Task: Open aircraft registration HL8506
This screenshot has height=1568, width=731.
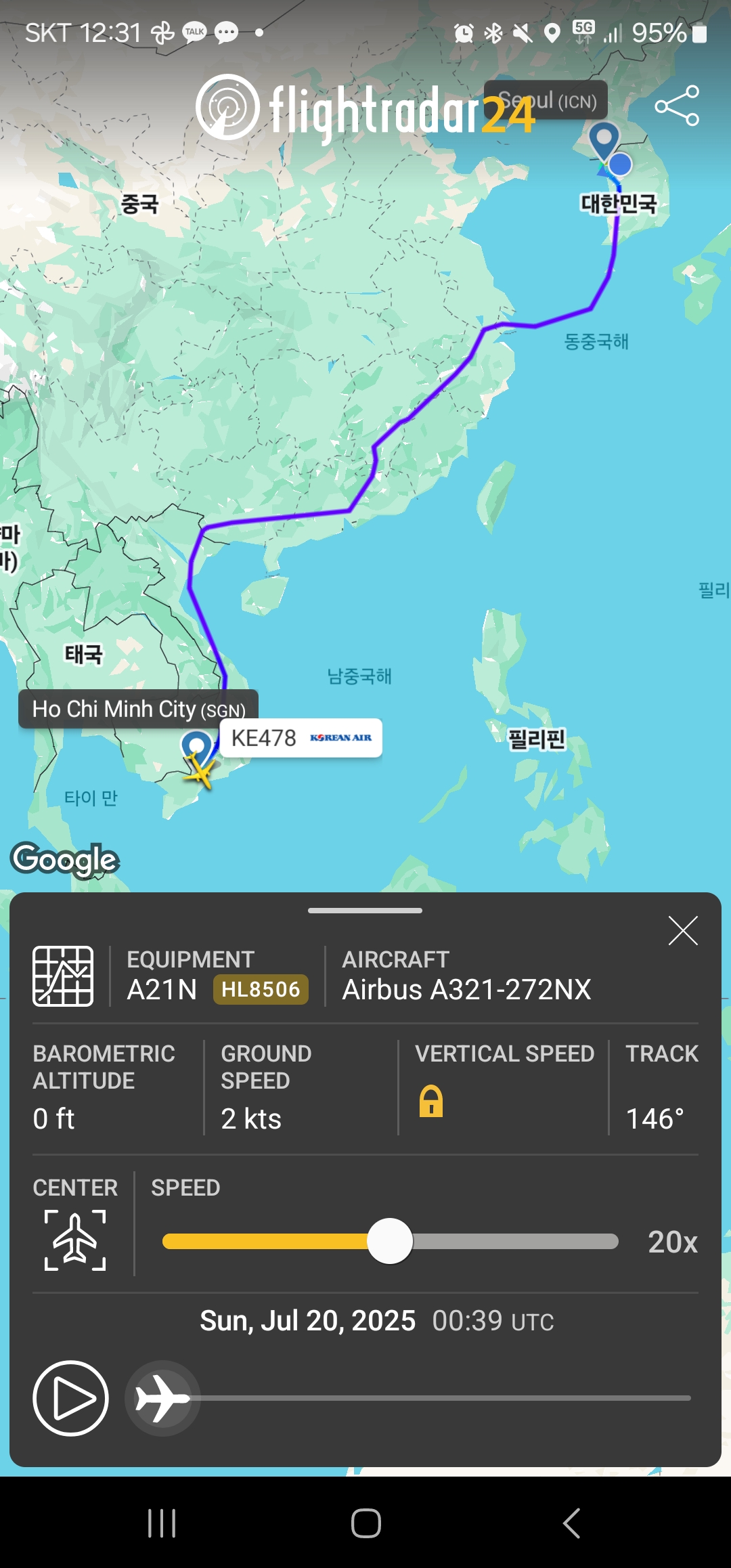Action: (x=261, y=990)
